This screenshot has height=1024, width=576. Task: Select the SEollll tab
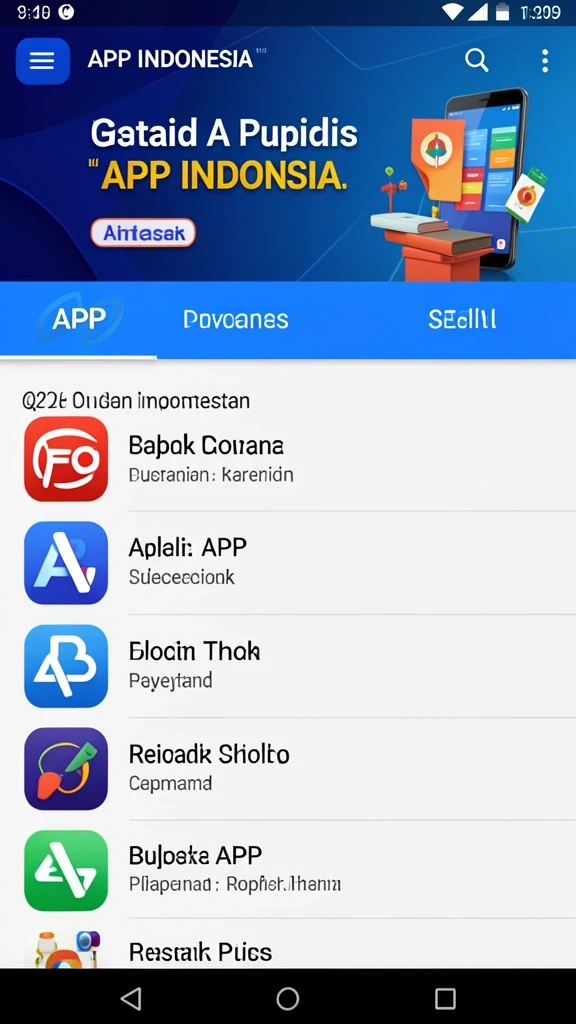coord(462,319)
